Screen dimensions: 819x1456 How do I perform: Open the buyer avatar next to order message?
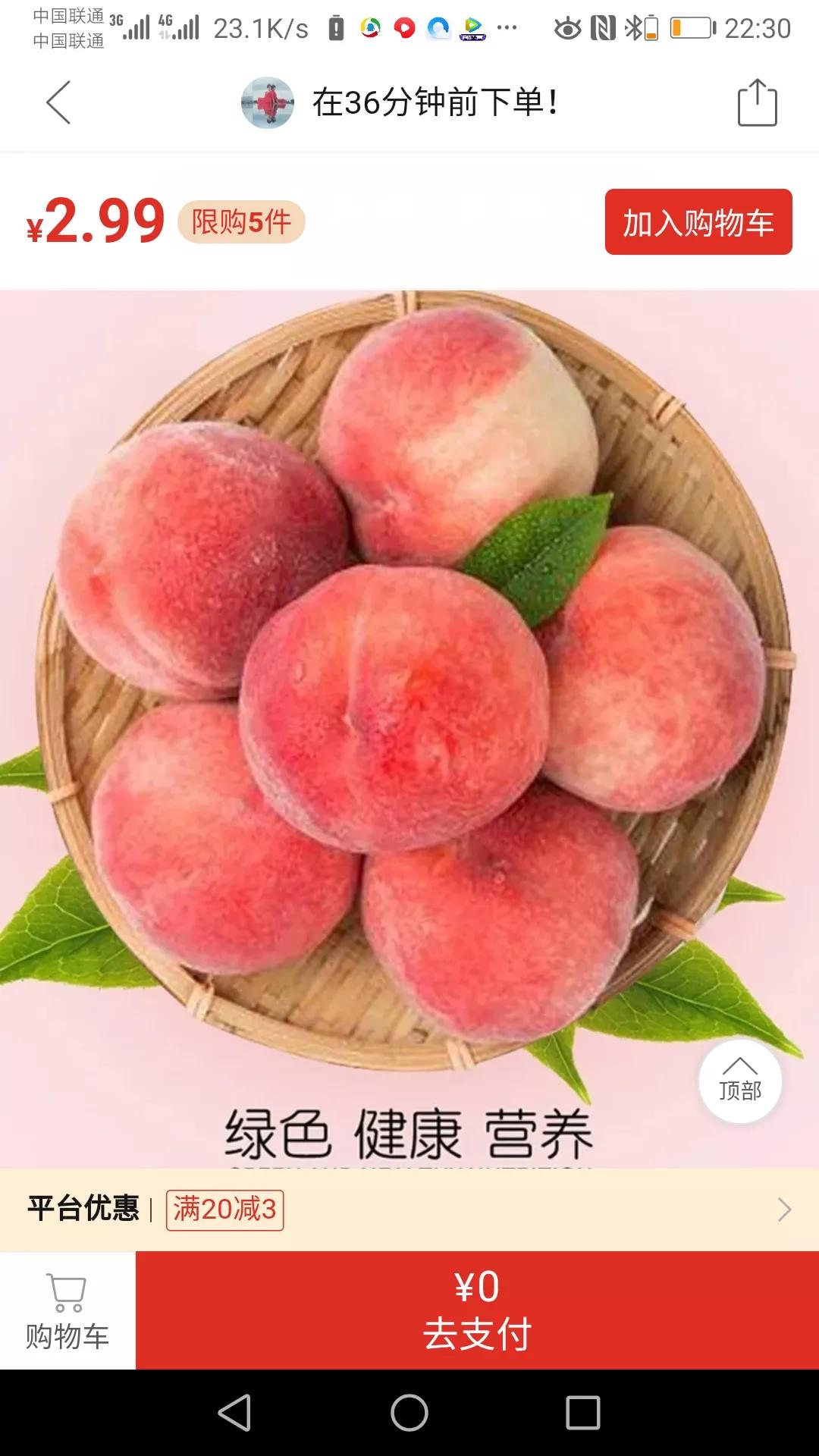pyautogui.click(x=268, y=102)
